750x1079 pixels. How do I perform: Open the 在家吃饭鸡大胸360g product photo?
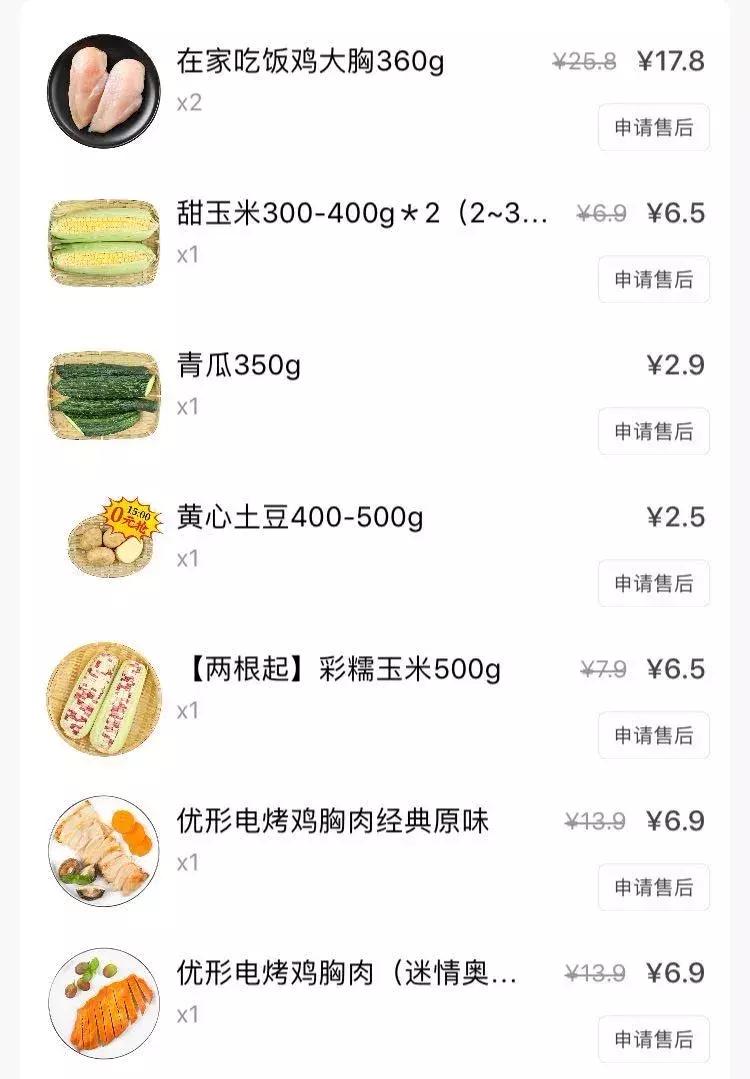(x=105, y=89)
